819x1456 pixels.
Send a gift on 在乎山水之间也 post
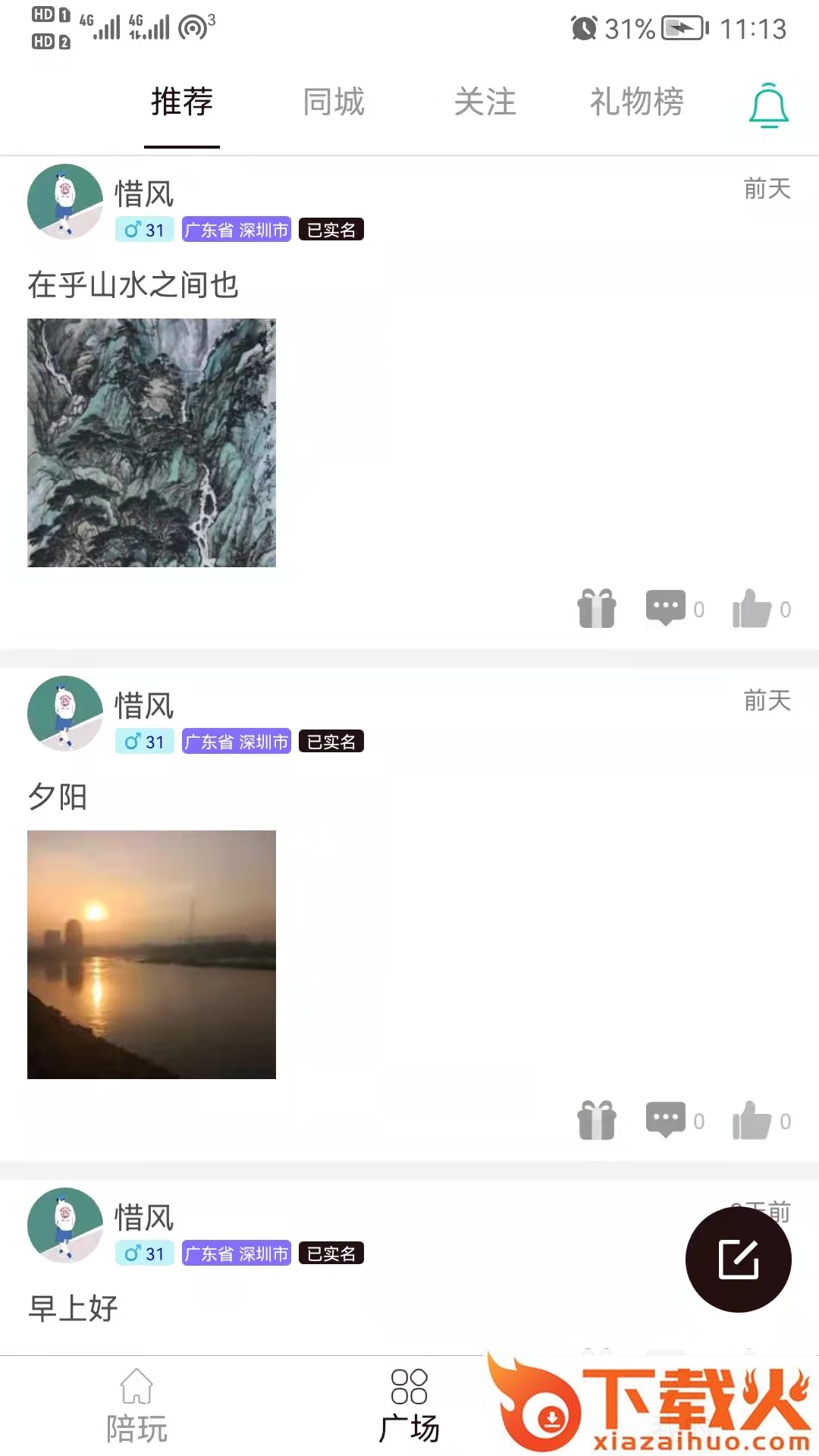tap(597, 609)
